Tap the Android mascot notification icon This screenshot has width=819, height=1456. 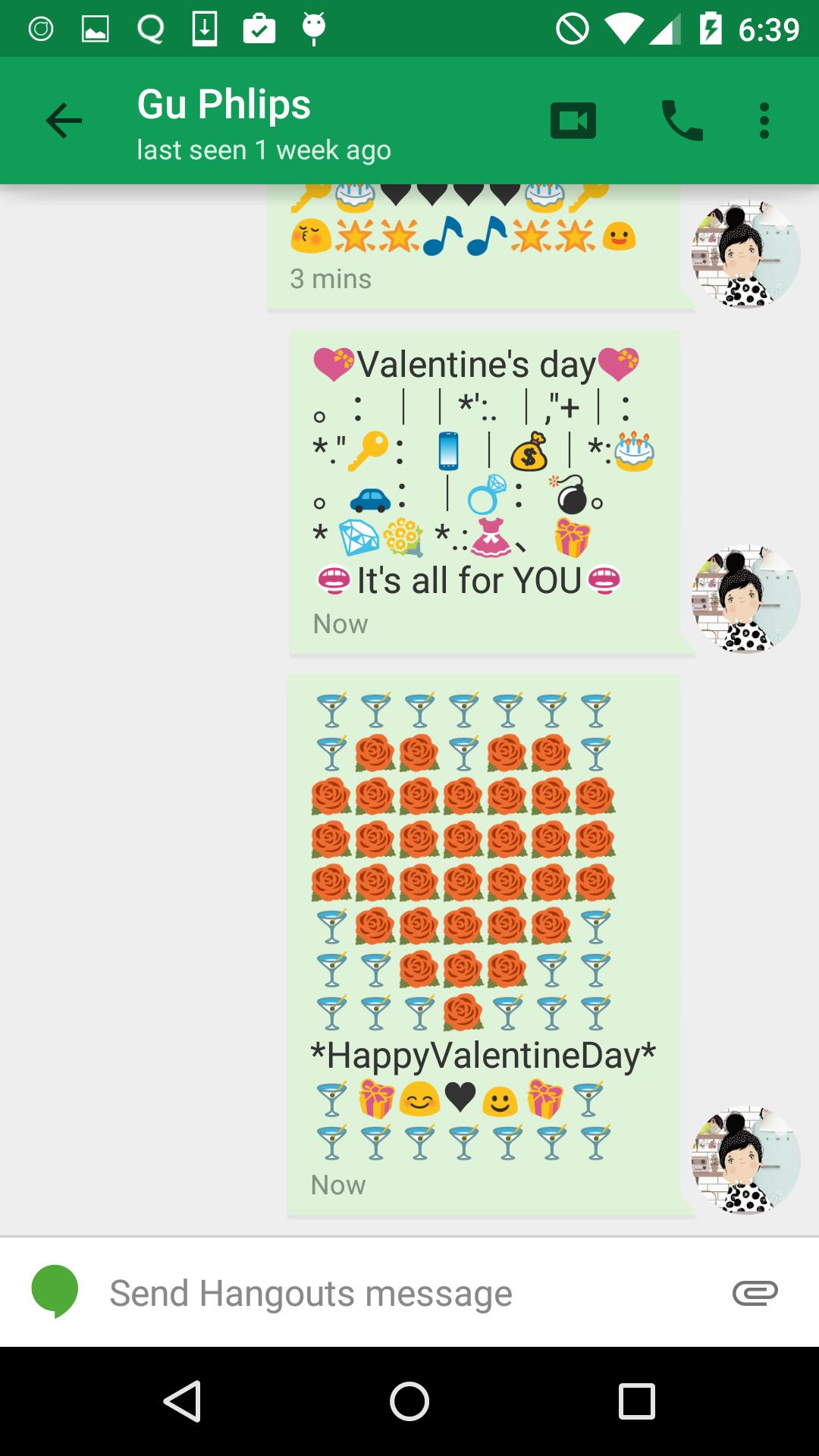tap(312, 27)
